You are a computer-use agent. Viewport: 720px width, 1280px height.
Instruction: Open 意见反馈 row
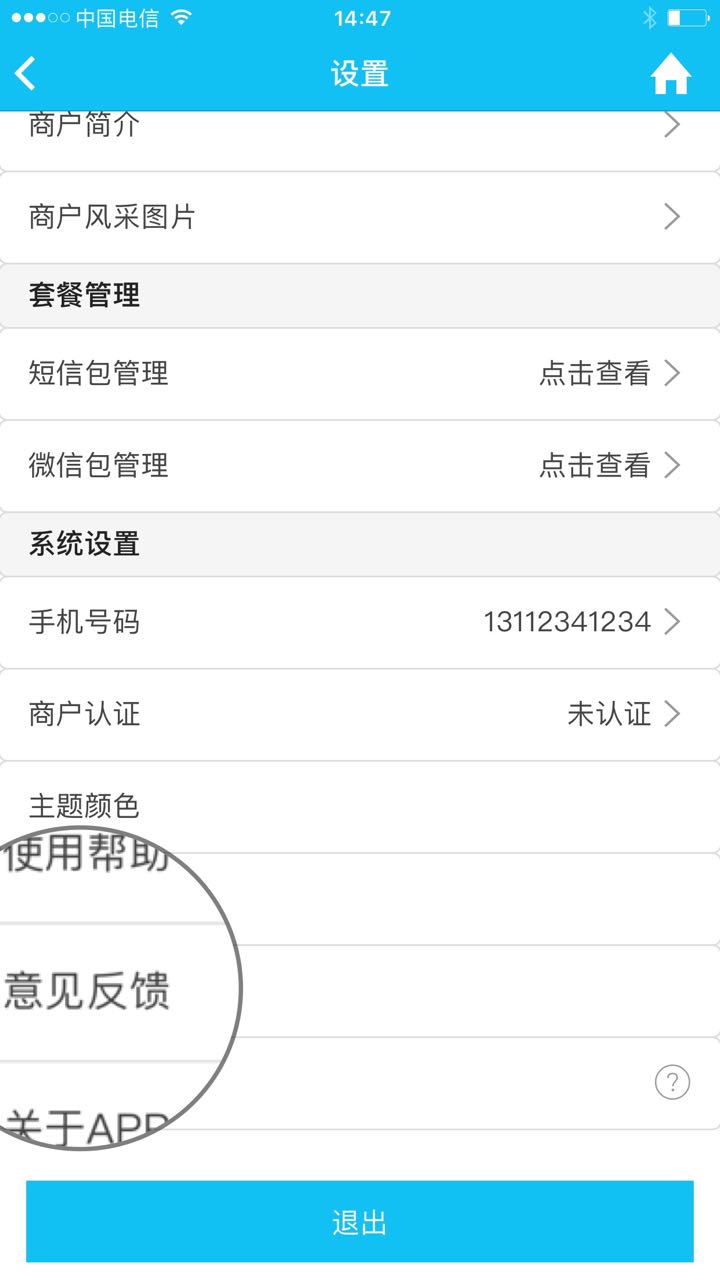360,991
